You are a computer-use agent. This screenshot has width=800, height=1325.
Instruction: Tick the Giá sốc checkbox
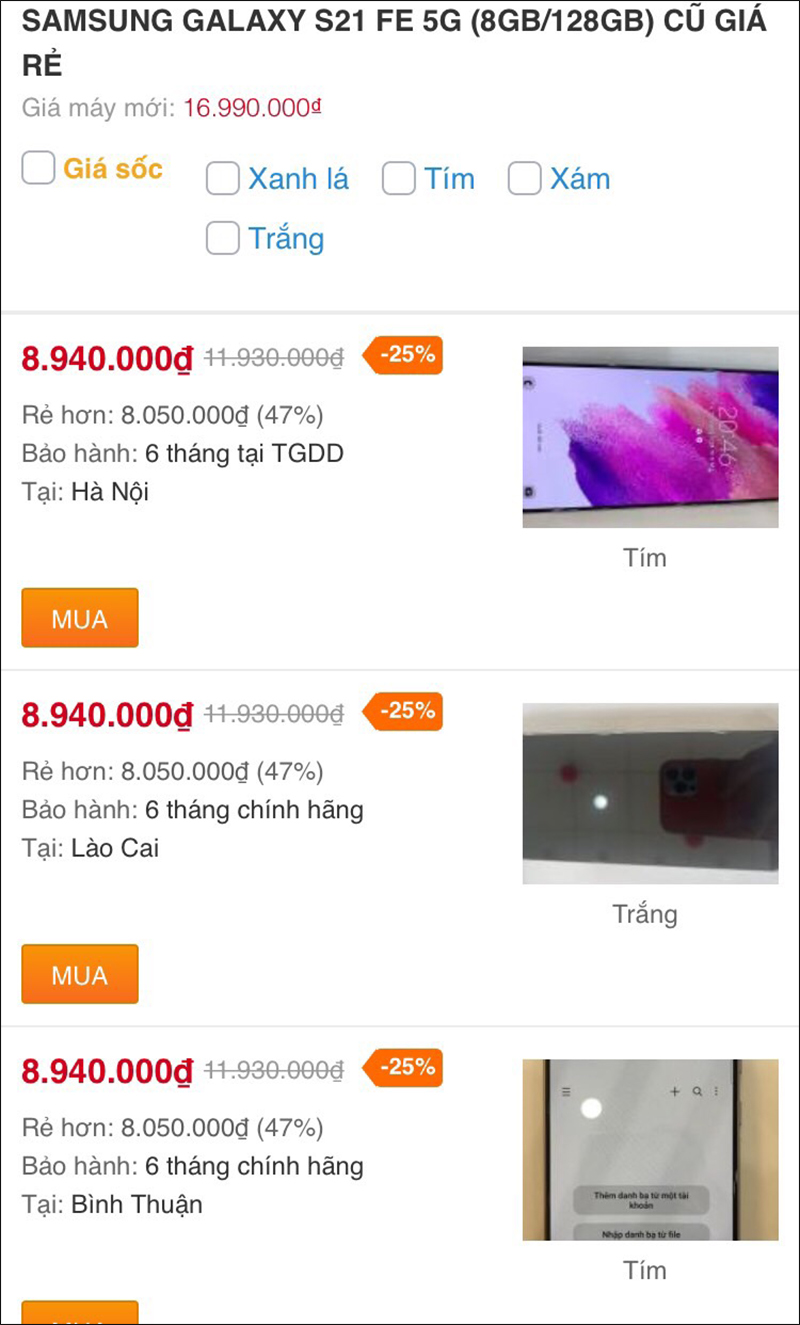[x=38, y=169]
